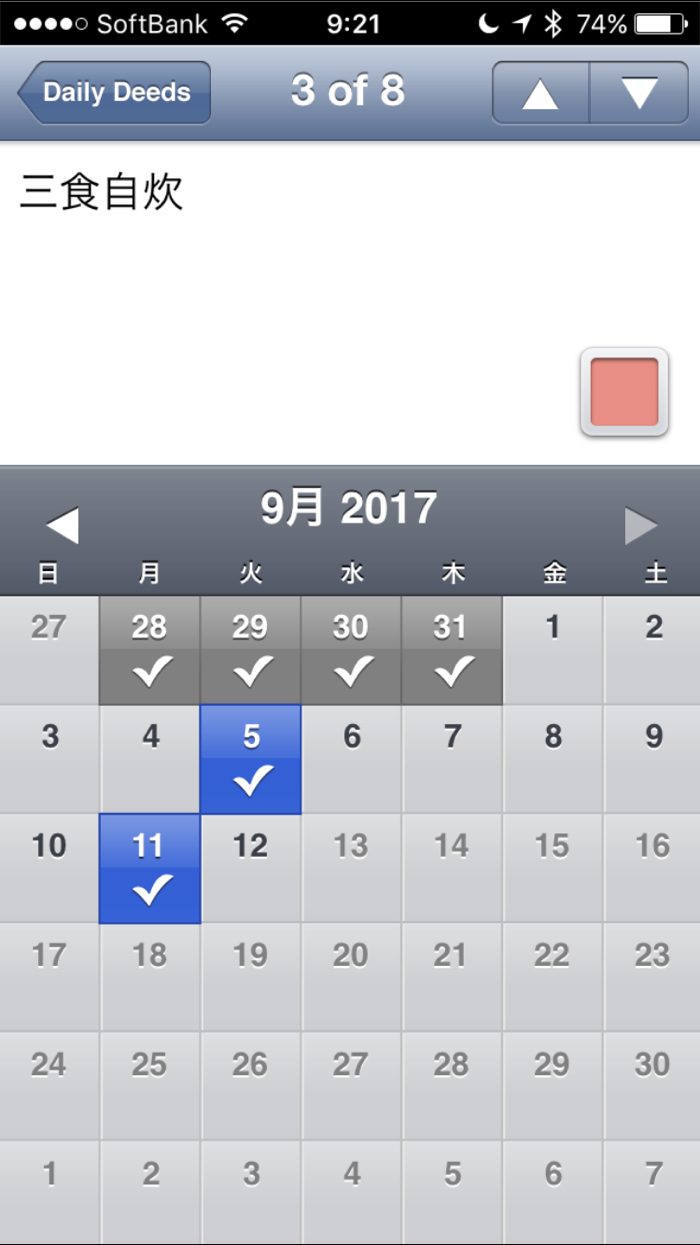The height and width of the screenshot is (1245, 700).
Task: Go to the previous deed with up arrow
Action: click(x=540, y=92)
